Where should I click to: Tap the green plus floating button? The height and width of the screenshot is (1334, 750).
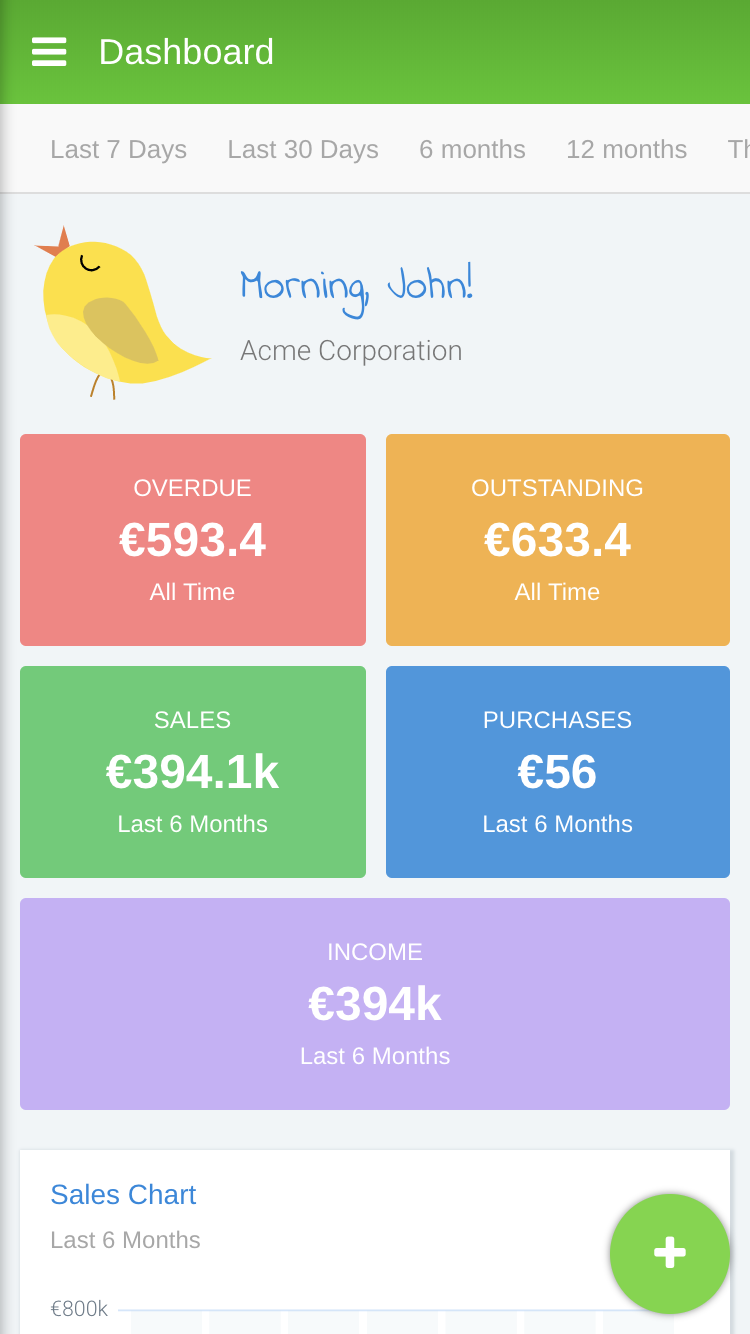coord(669,1253)
